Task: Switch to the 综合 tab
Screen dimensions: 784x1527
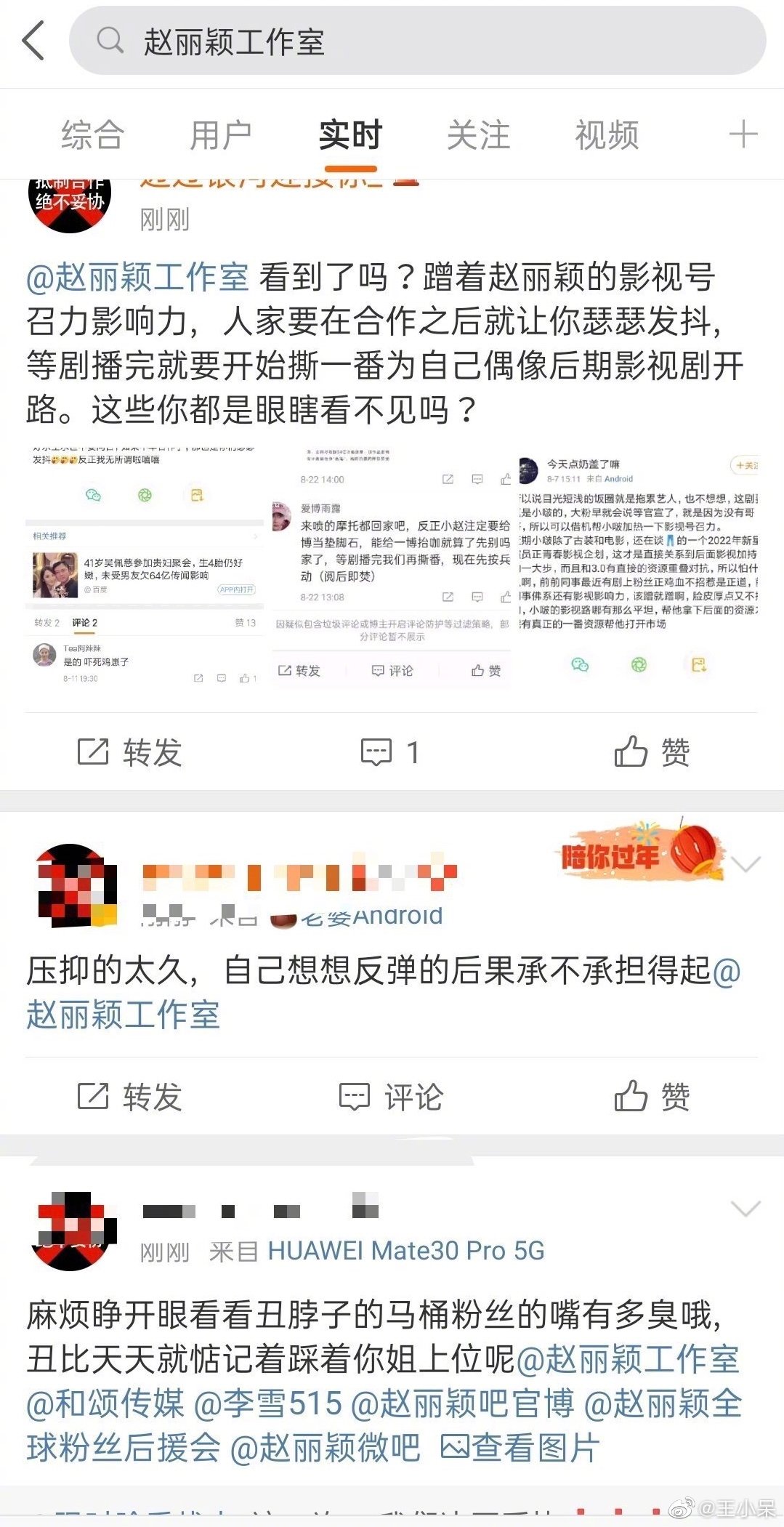Action: click(x=92, y=135)
